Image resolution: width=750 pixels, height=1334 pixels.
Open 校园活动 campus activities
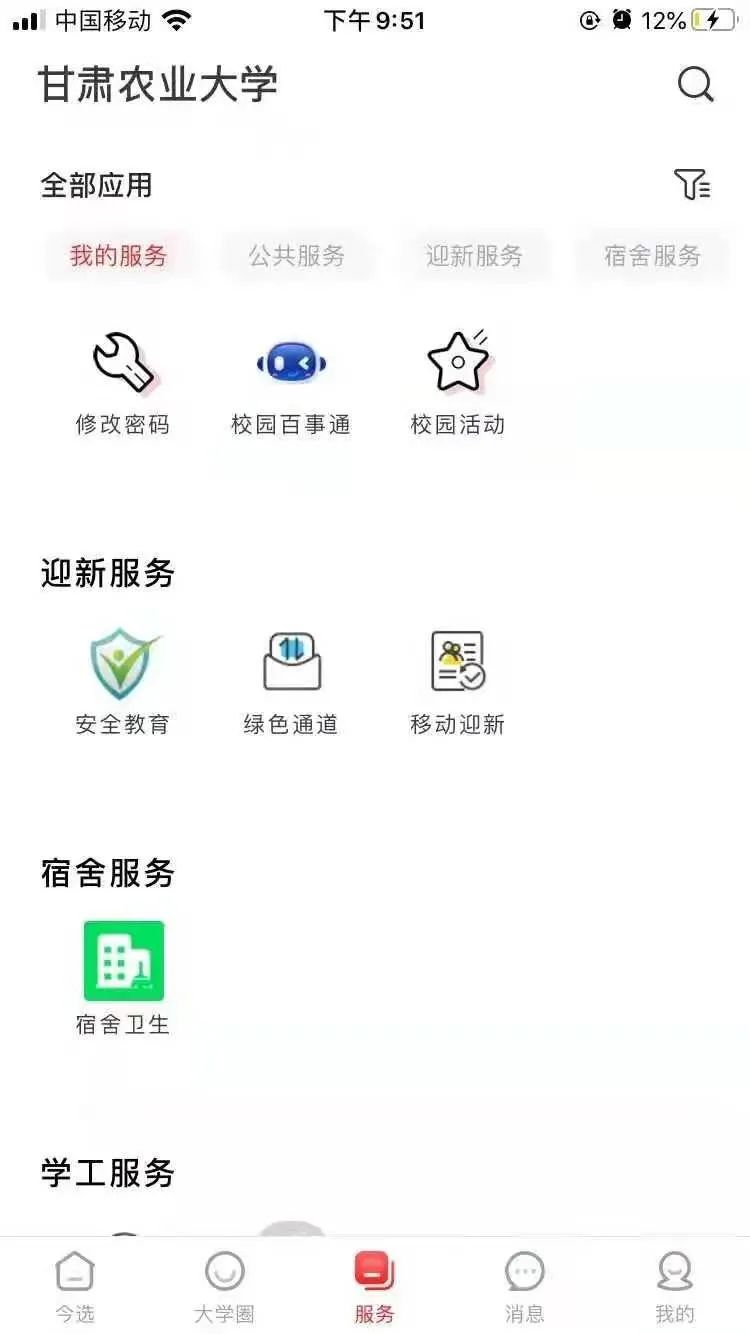(x=458, y=385)
